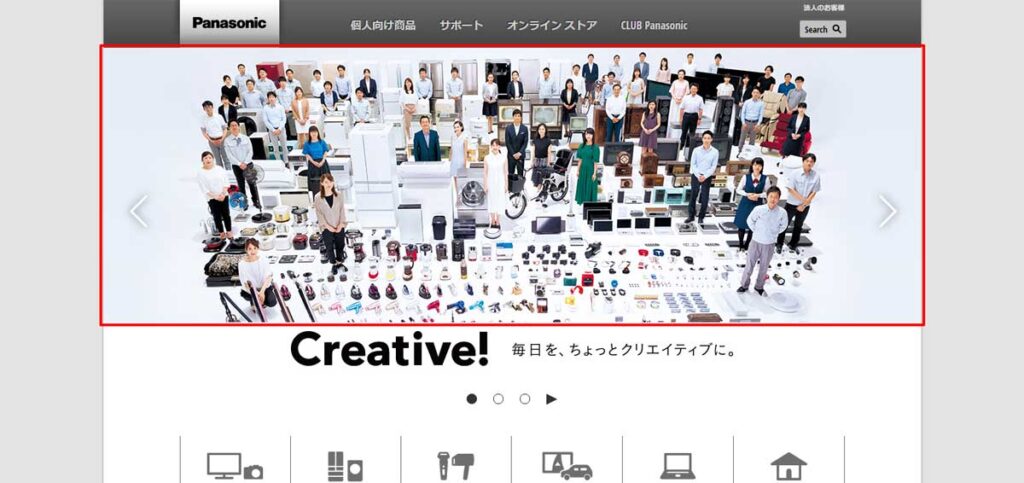The image size is (1024, 483).
Task: Open the shaver and dryer category
Action: (x=456, y=465)
